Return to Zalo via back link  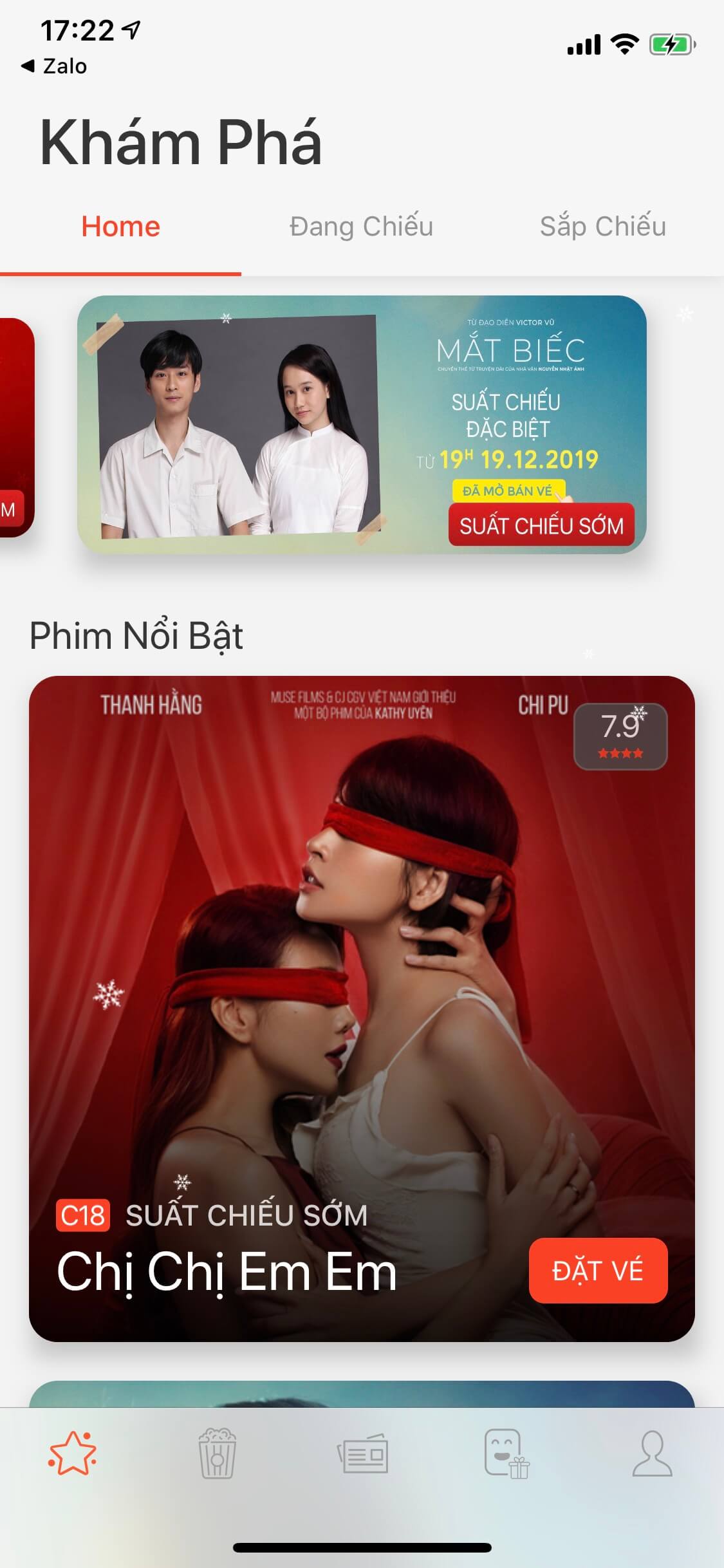54,66
